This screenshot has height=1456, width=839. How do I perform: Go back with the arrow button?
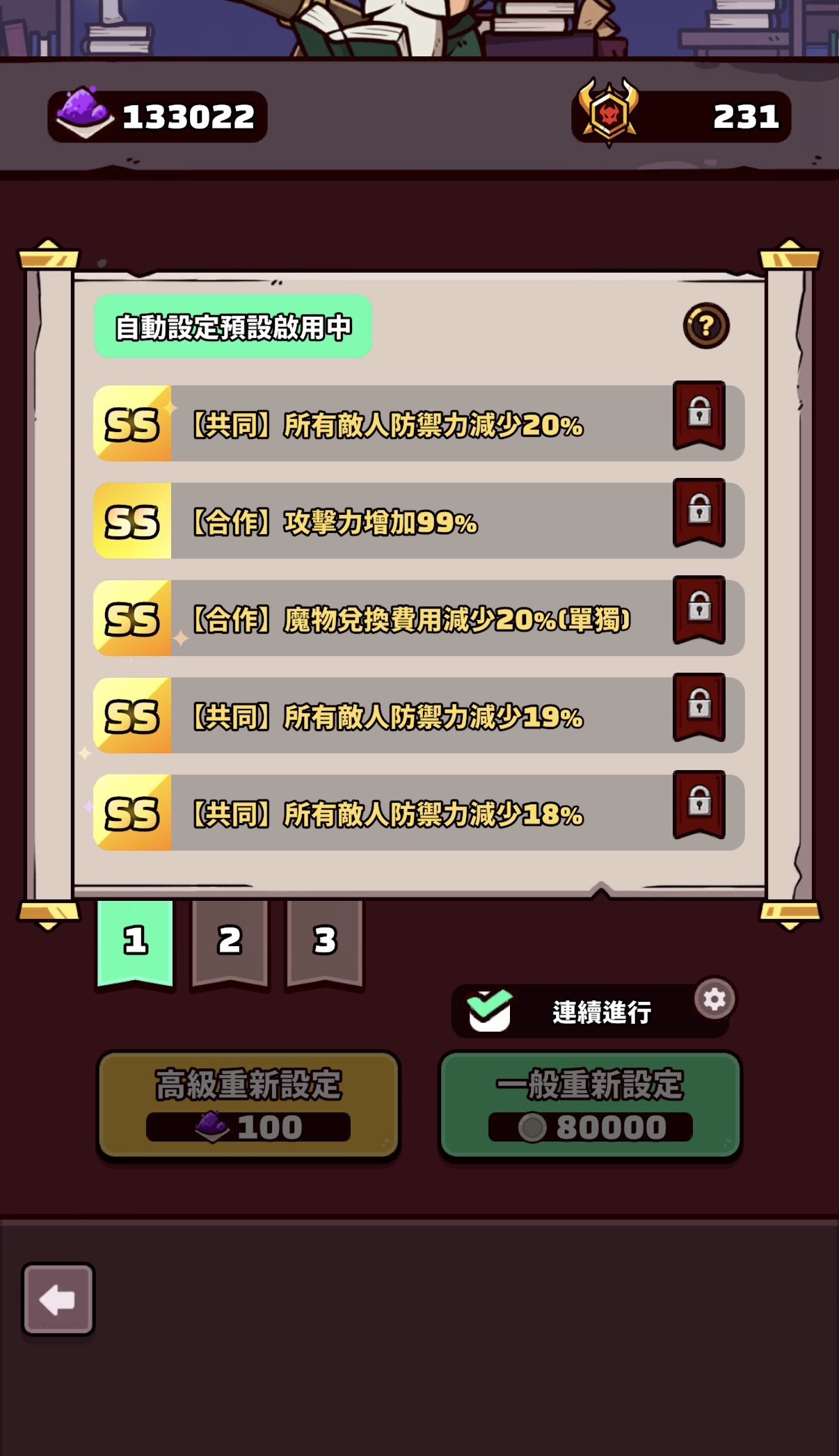click(58, 1299)
